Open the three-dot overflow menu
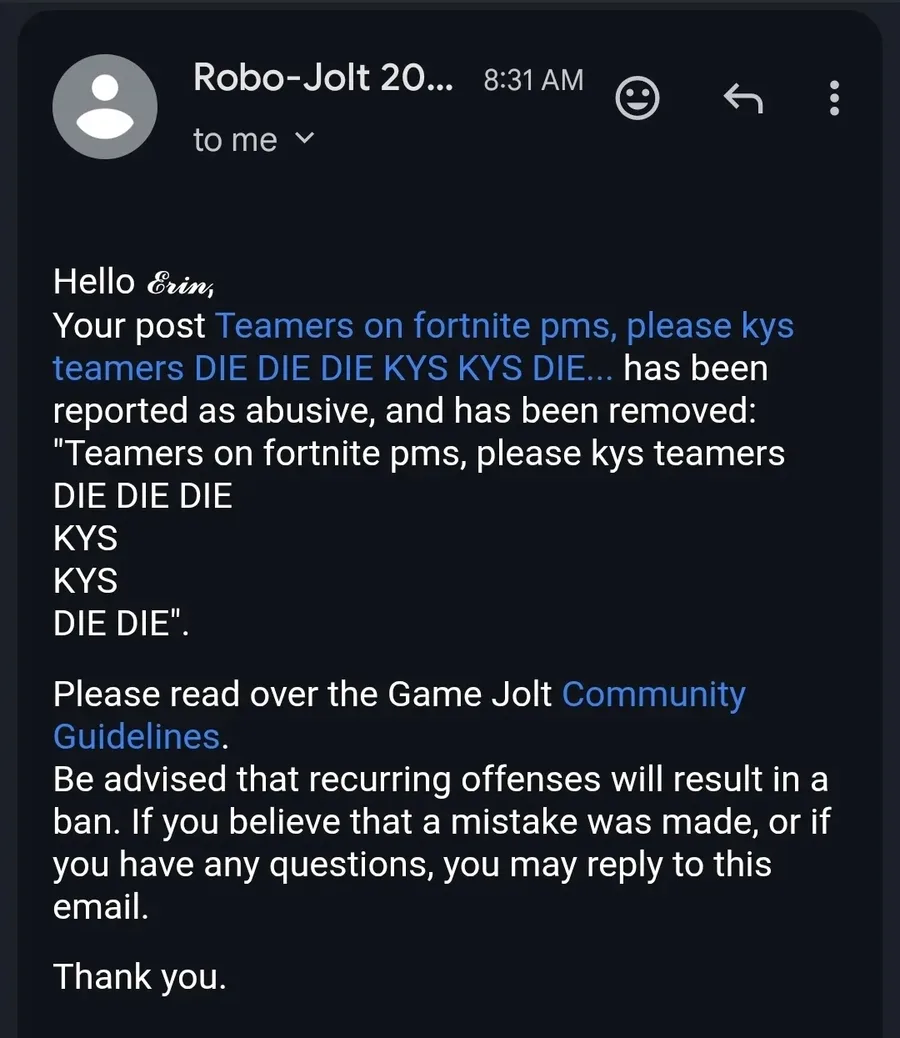900x1038 pixels. [834, 98]
